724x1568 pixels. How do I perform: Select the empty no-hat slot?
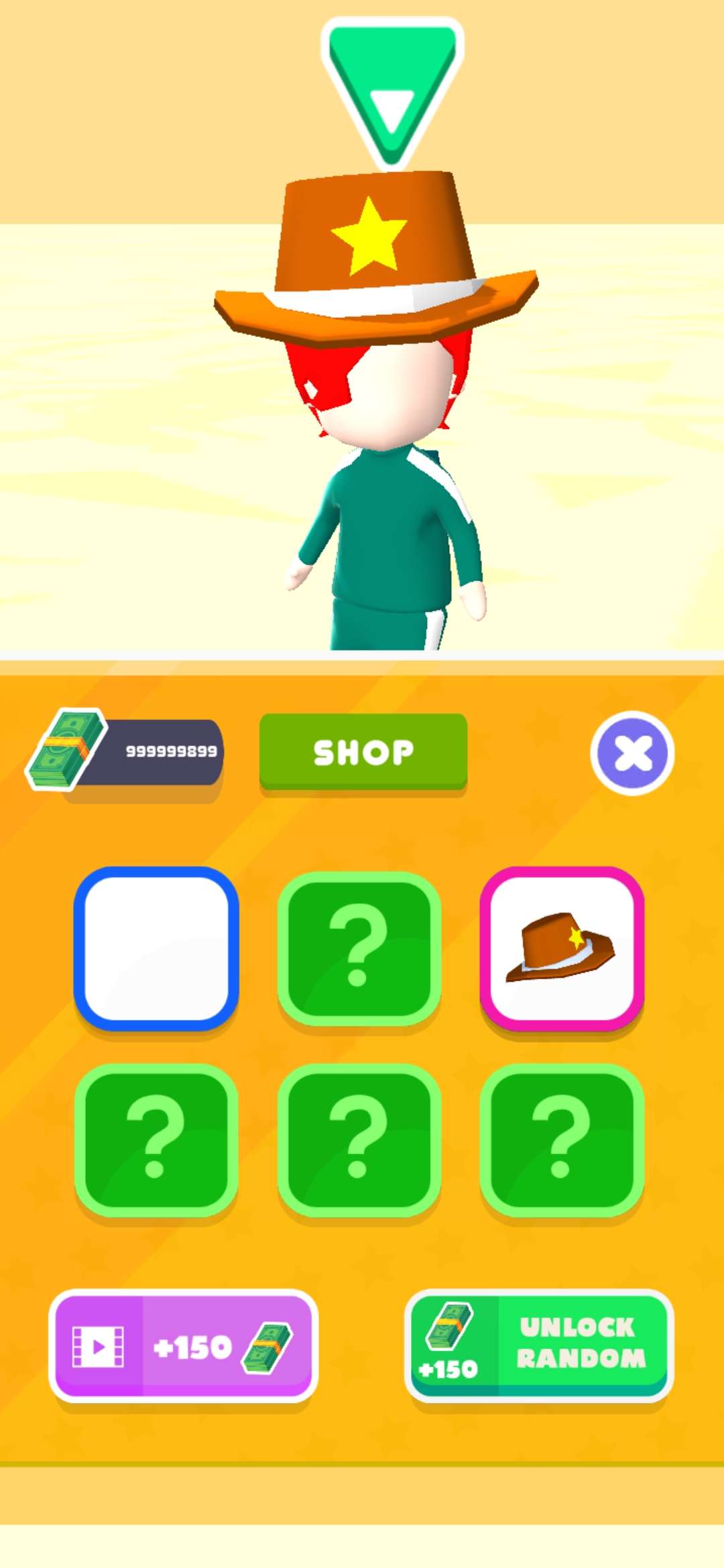click(x=156, y=949)
